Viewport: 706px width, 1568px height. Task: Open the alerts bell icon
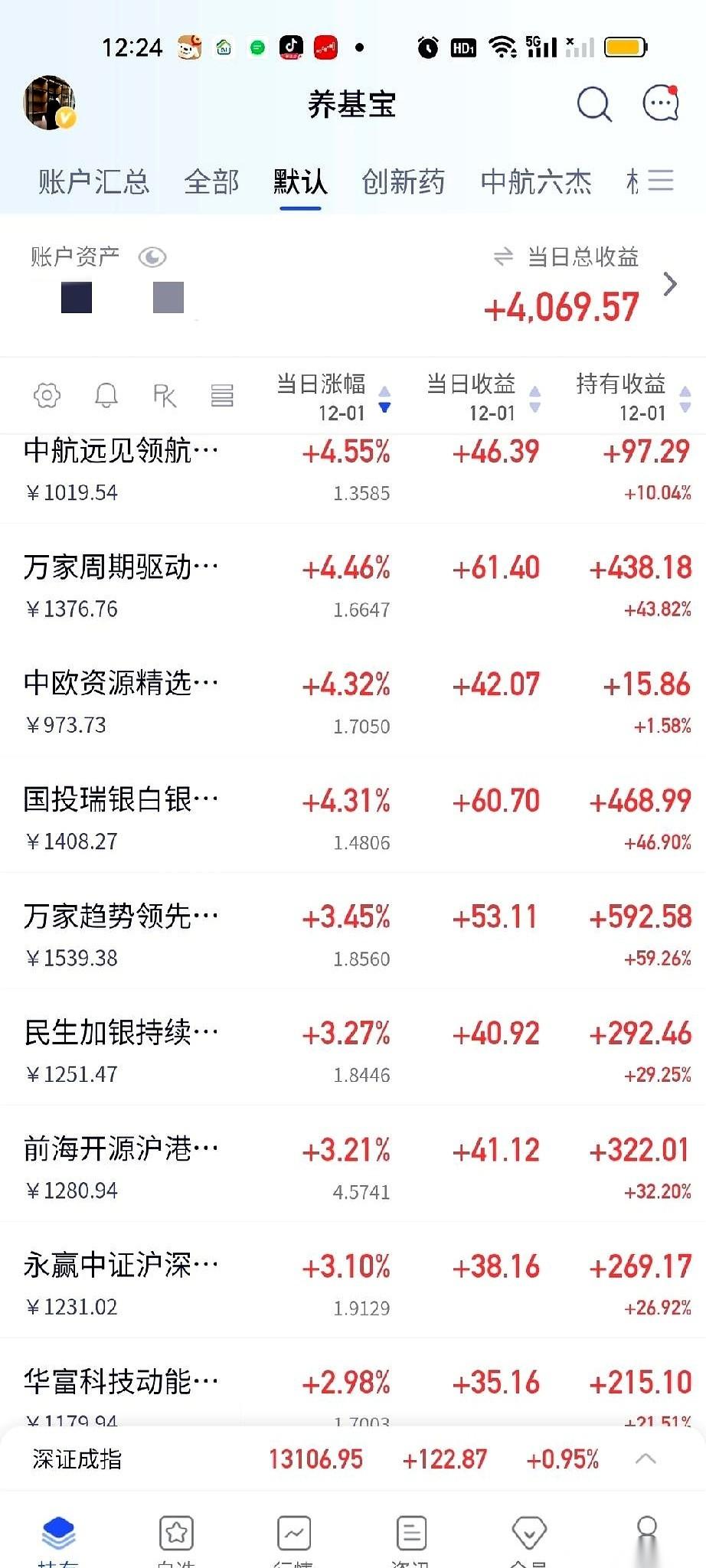point(106,396)
